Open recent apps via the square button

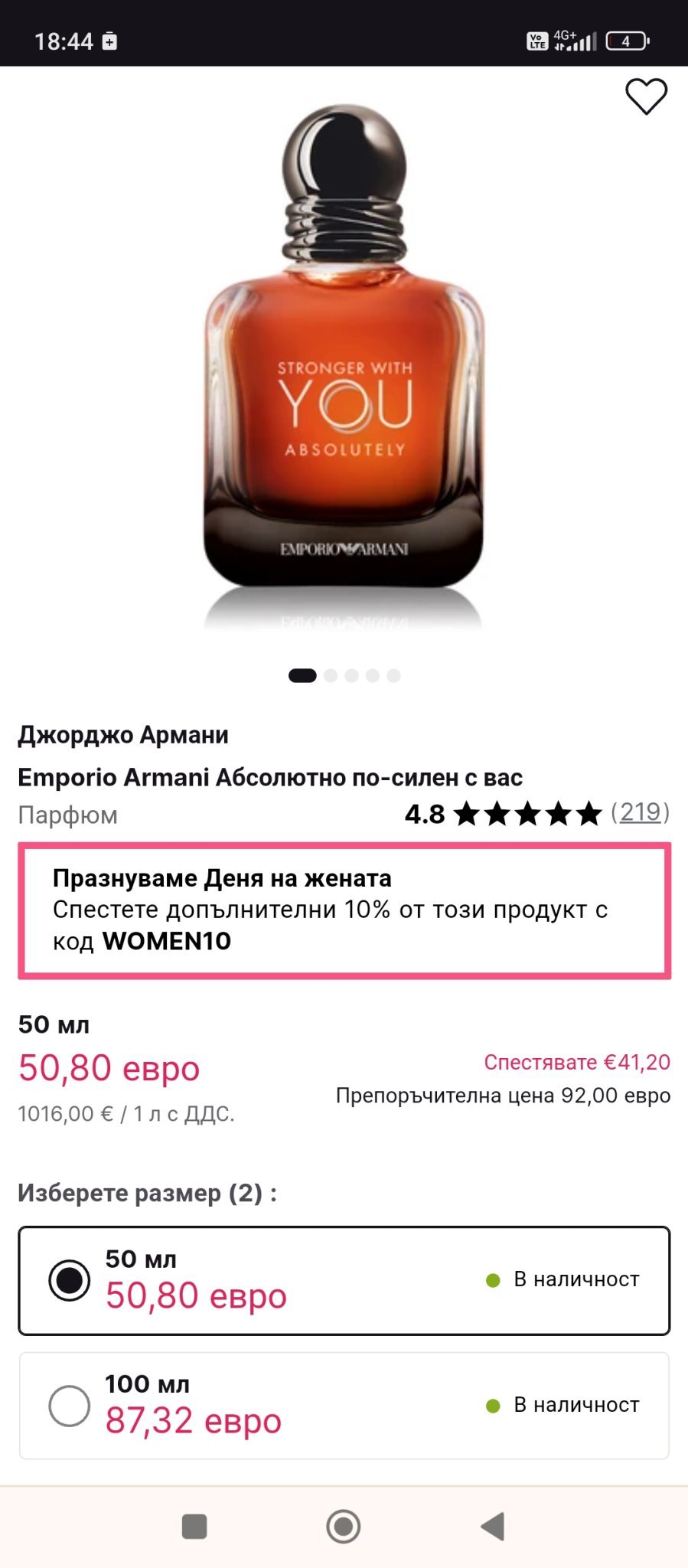coord(194,1527)
